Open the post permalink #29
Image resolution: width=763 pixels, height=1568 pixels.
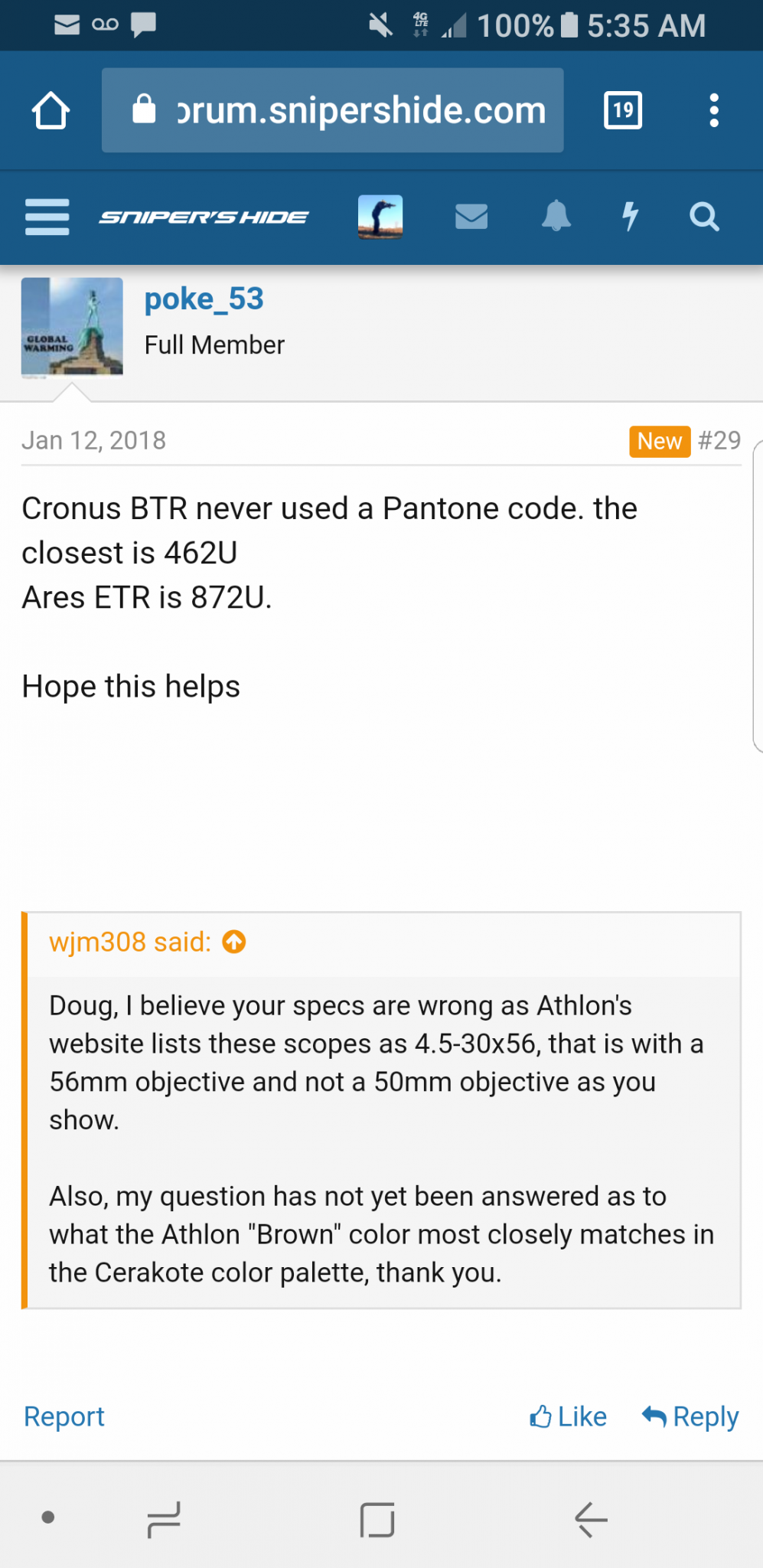pyautogui.click(x=719, y=440)
